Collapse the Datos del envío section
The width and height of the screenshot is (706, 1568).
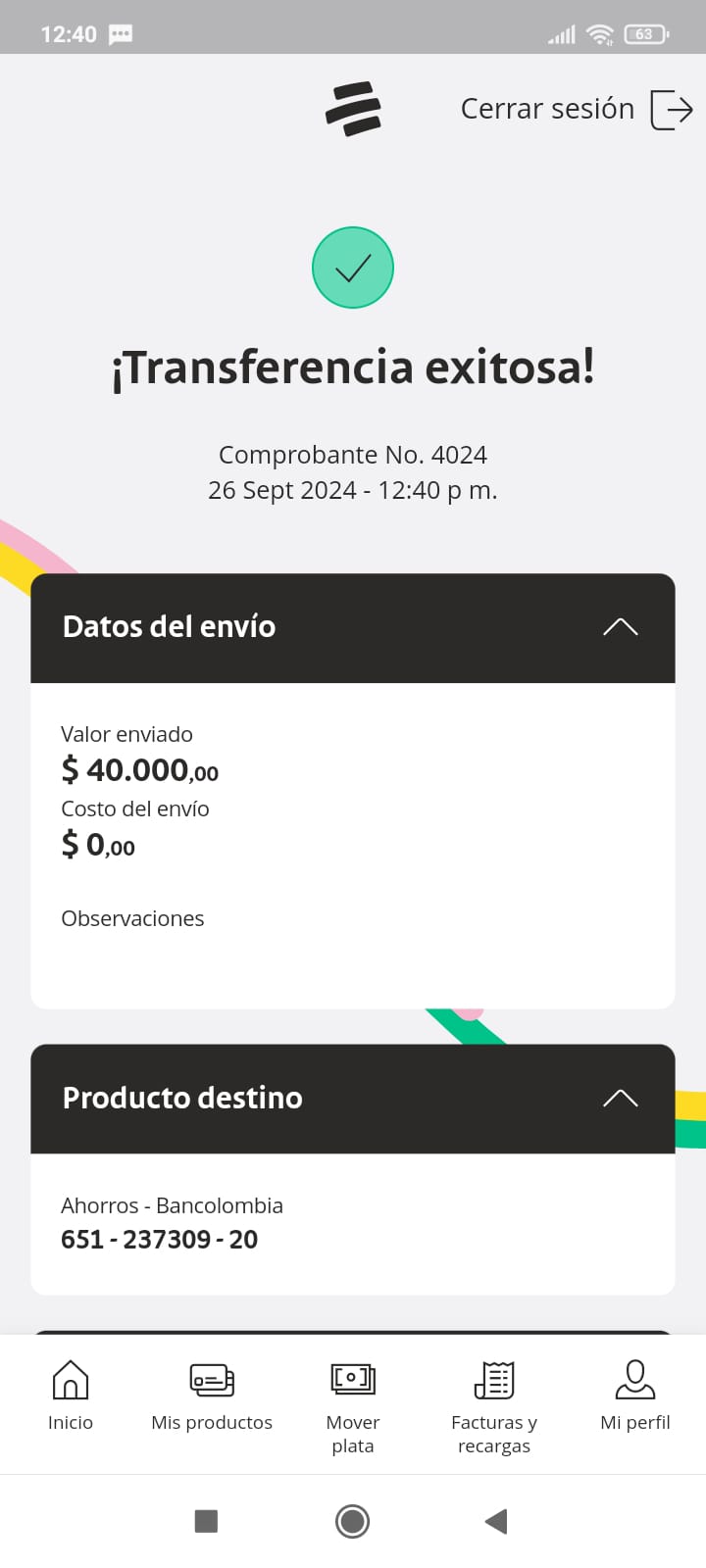[620, 627]
